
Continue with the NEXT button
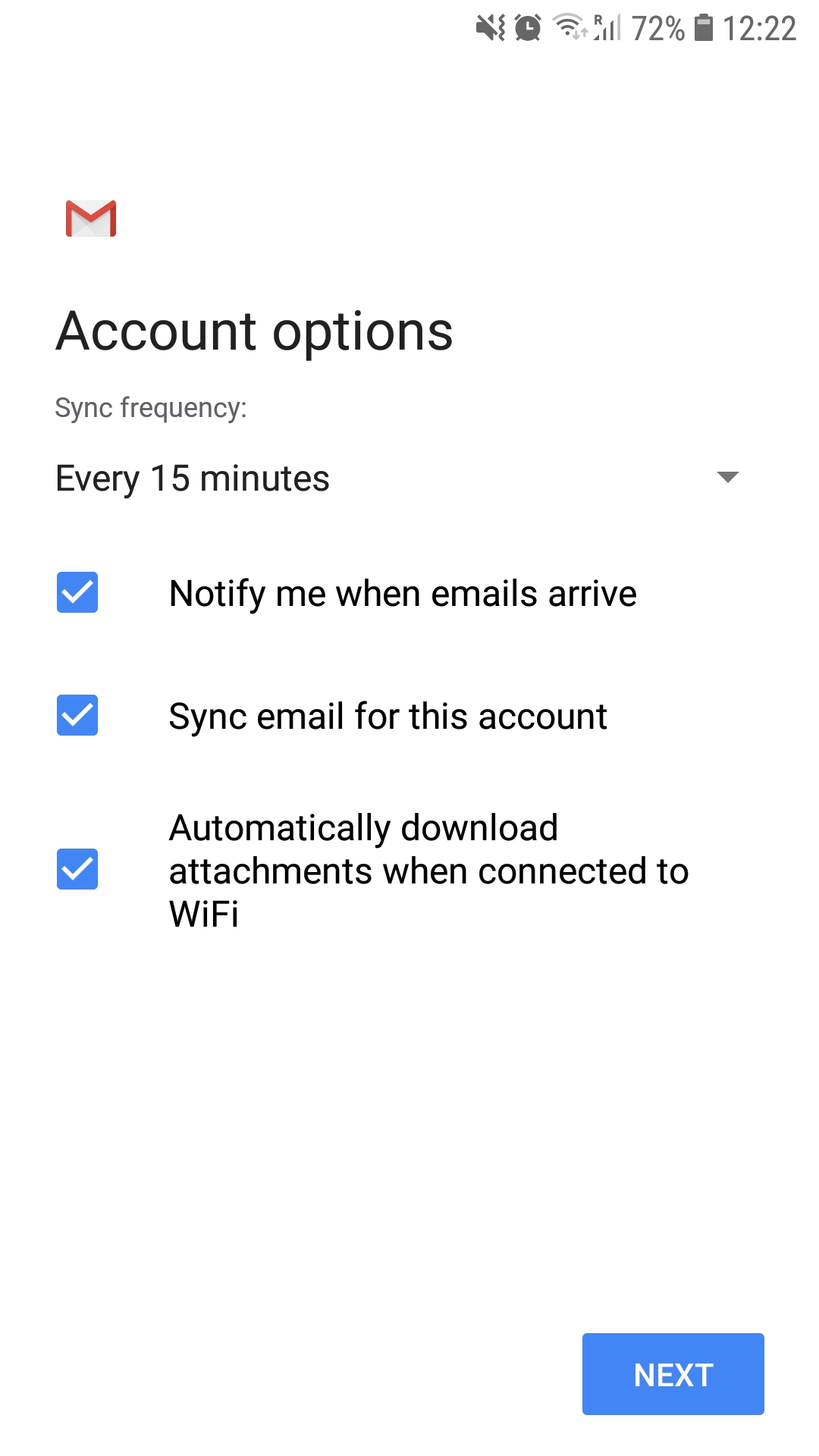673,1374
